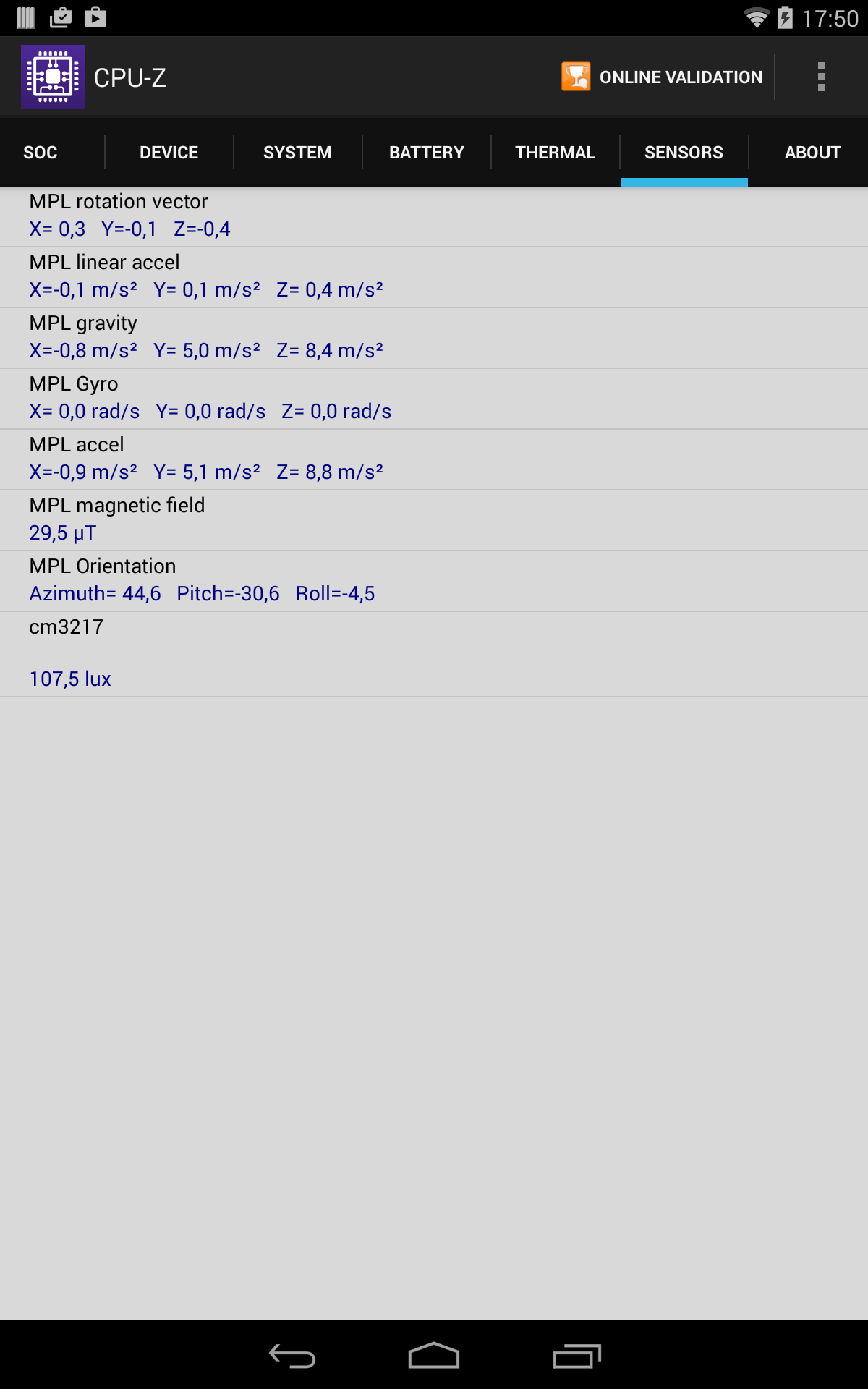Open the overflow menu
Image resolution: width=868 pixels, height=1389 pixels.
pyautogui.click(x=821, y=77)
